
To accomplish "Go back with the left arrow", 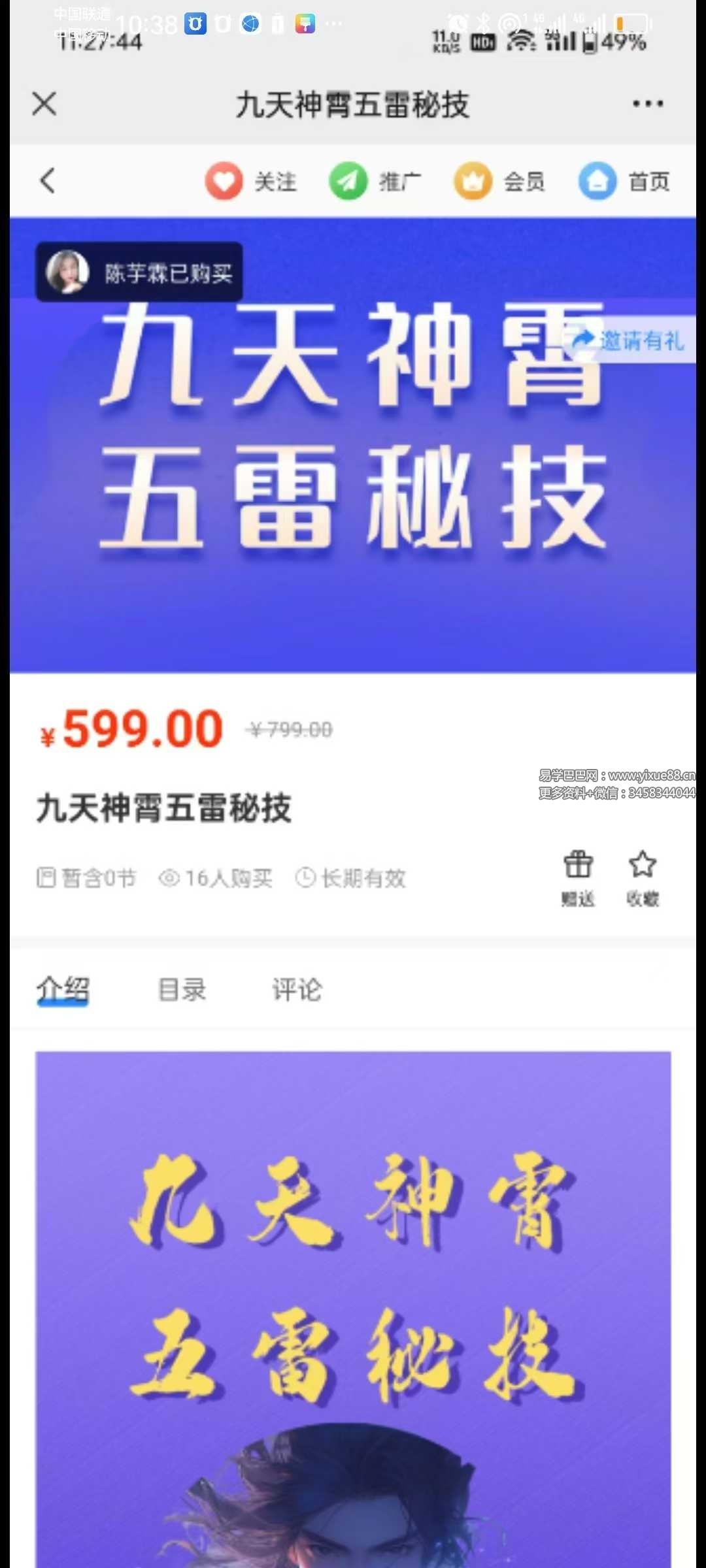I will tap(47, 181).
